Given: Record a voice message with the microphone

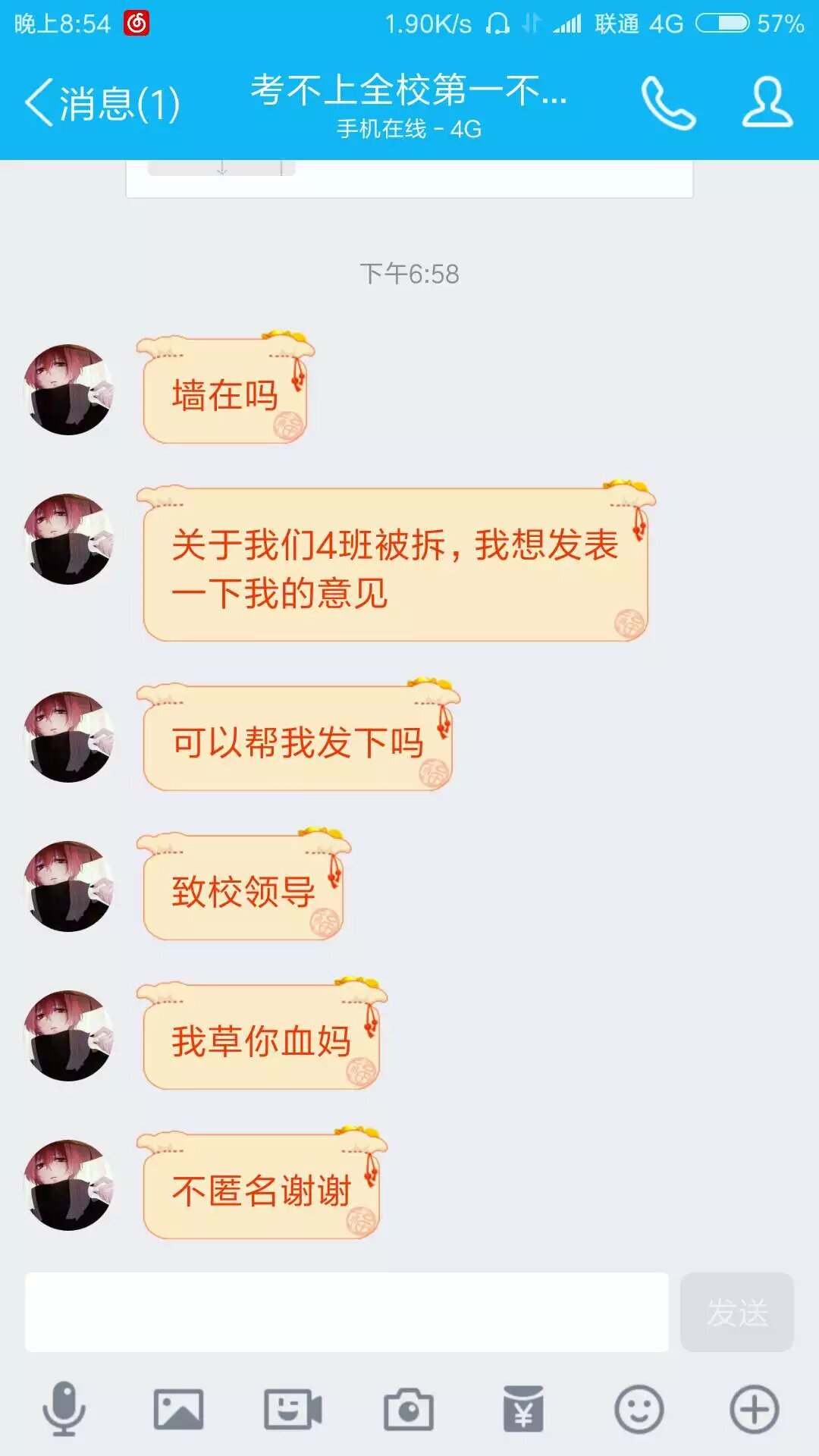Looking at the screenshot, I should [64, 1409].
